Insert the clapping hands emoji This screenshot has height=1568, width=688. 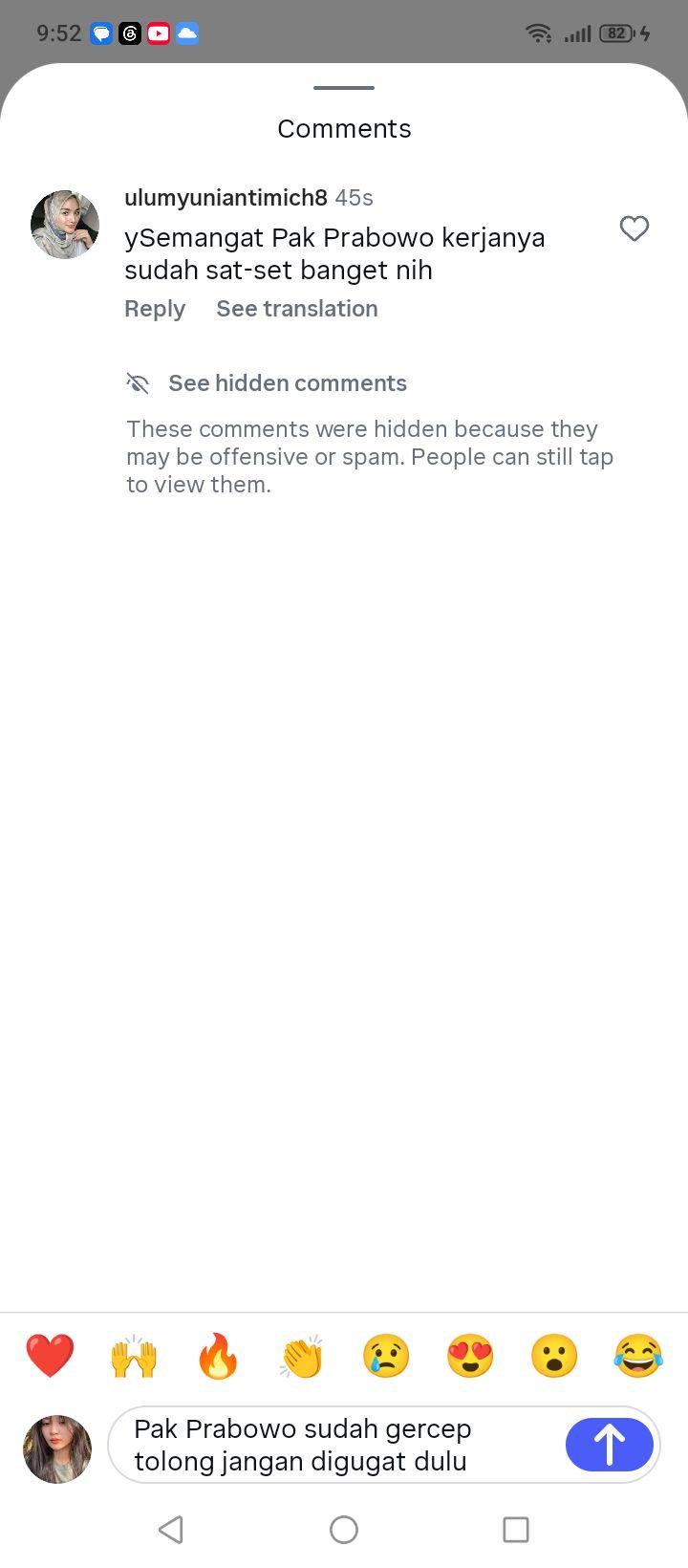tap(302, 1356)
